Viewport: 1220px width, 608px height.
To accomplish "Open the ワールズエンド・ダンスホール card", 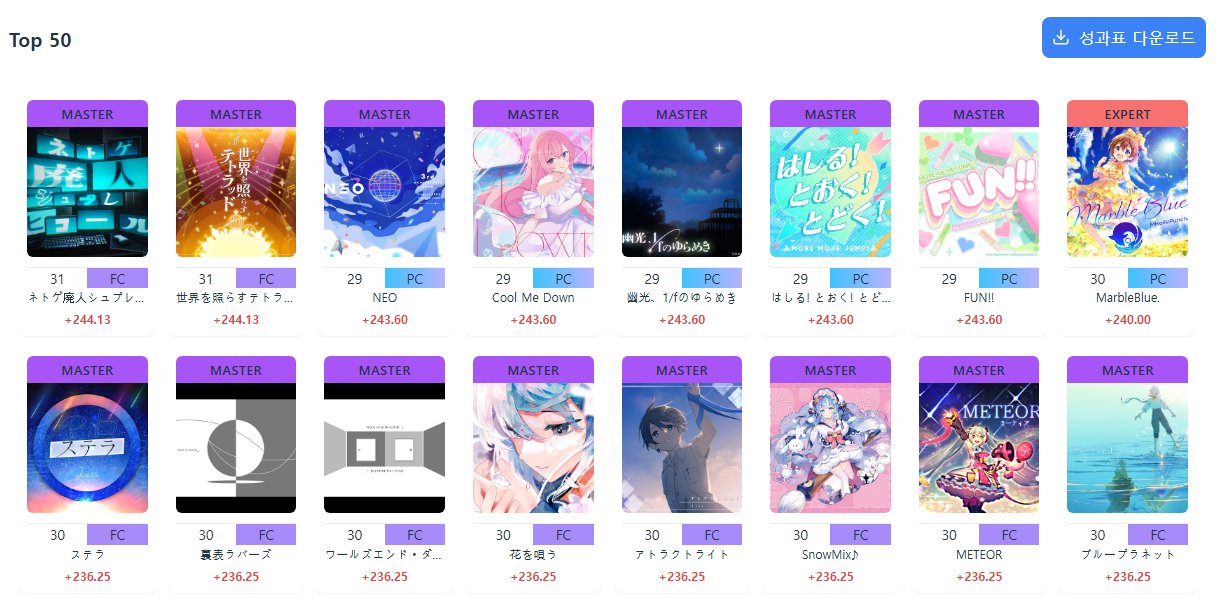I will tap(384, 448).
